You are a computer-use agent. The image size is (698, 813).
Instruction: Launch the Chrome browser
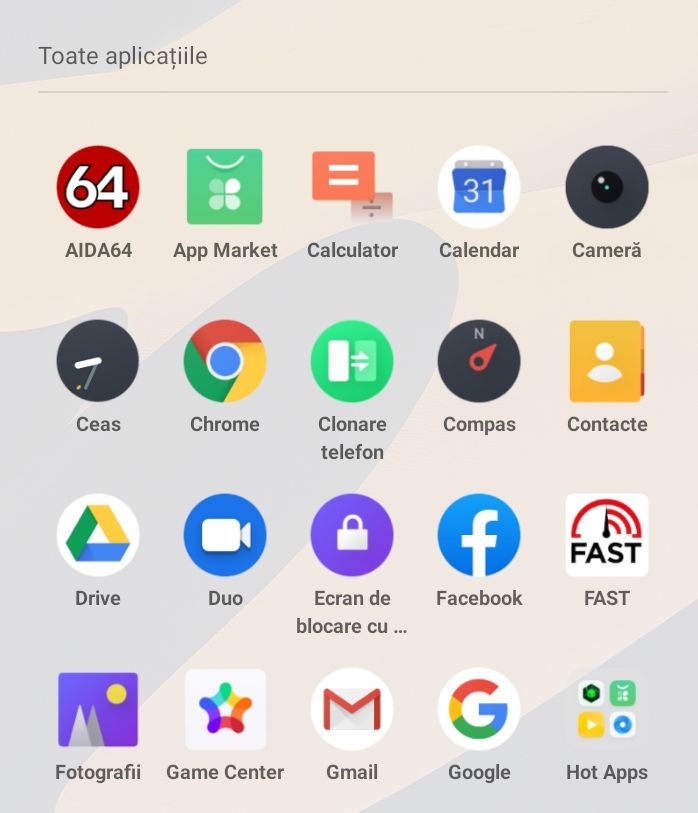[225, 361]
